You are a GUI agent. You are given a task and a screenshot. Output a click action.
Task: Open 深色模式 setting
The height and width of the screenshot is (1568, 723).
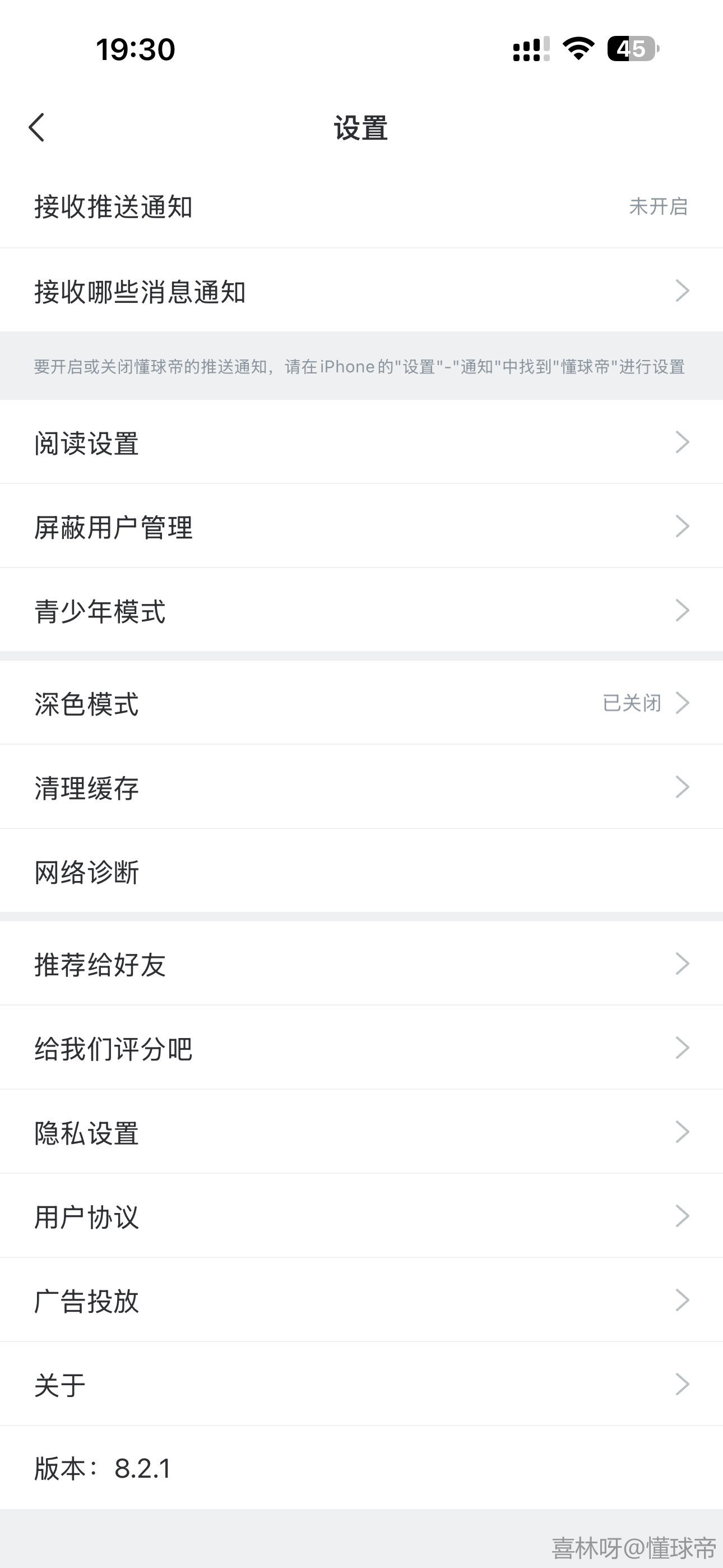tap(361, 703)
